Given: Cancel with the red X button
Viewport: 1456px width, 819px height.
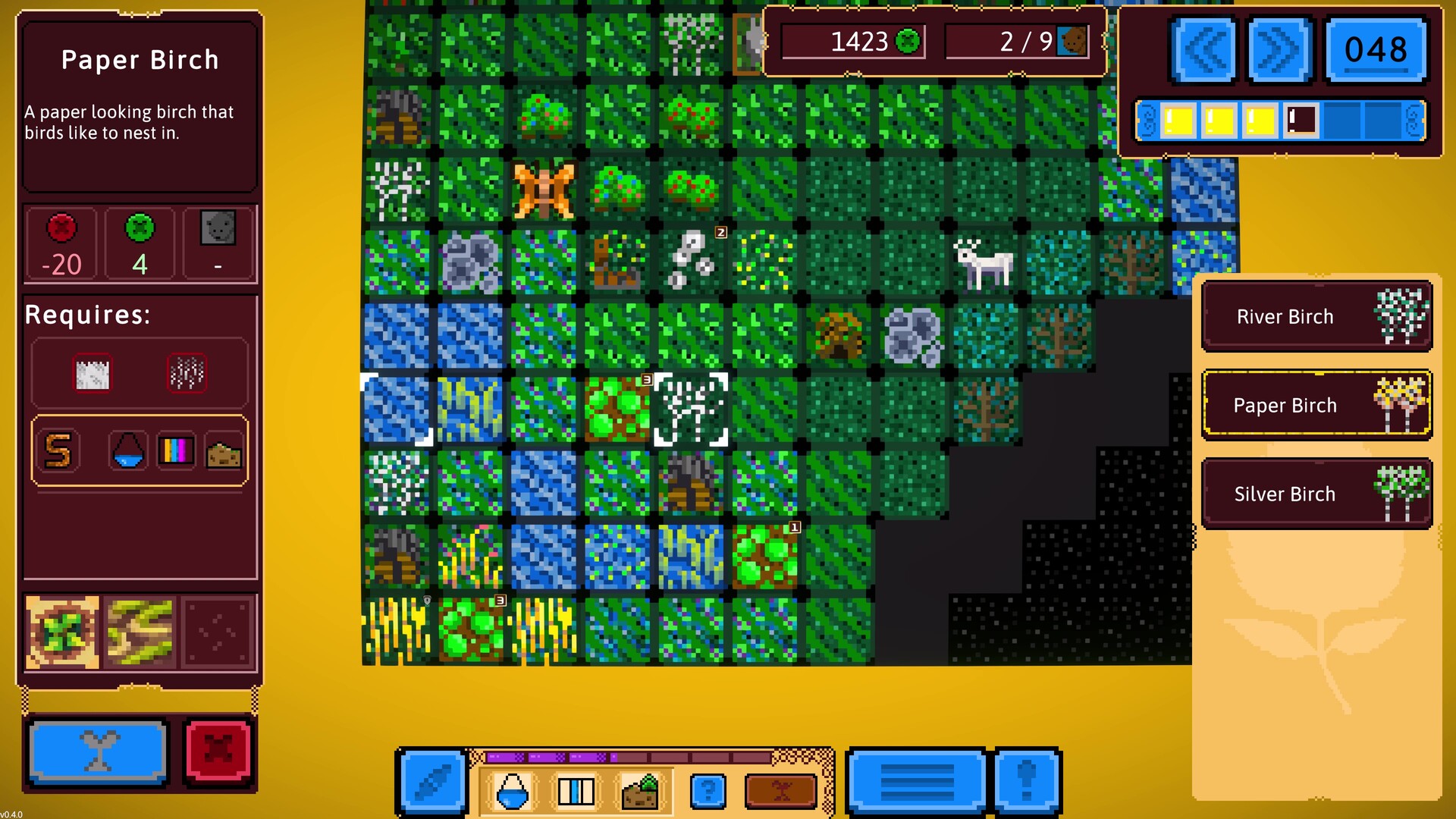Looking at the screenshot, I should (218, 752).
